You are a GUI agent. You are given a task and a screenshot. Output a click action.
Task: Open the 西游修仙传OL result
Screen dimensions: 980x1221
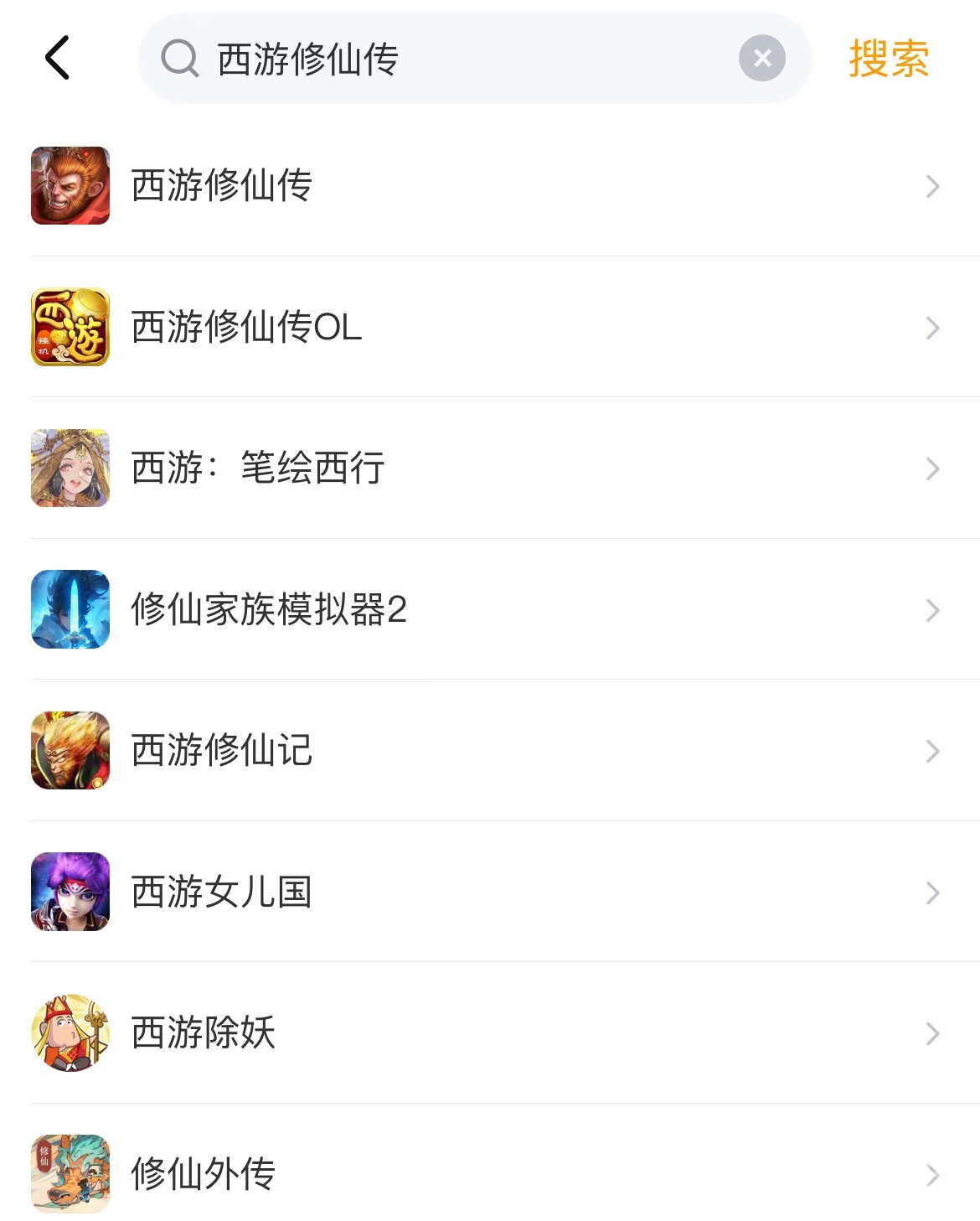[246, 327]
